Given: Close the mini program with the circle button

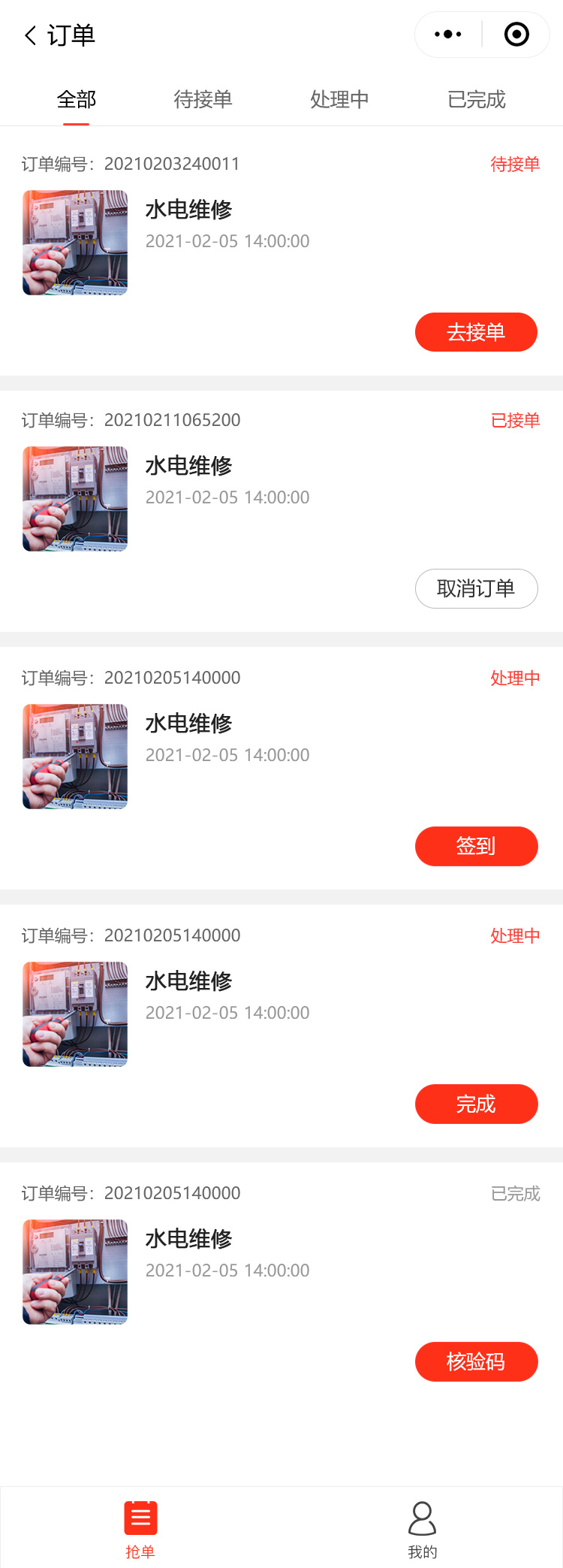Looking at the screenshot, I should (x=516, y=35).
